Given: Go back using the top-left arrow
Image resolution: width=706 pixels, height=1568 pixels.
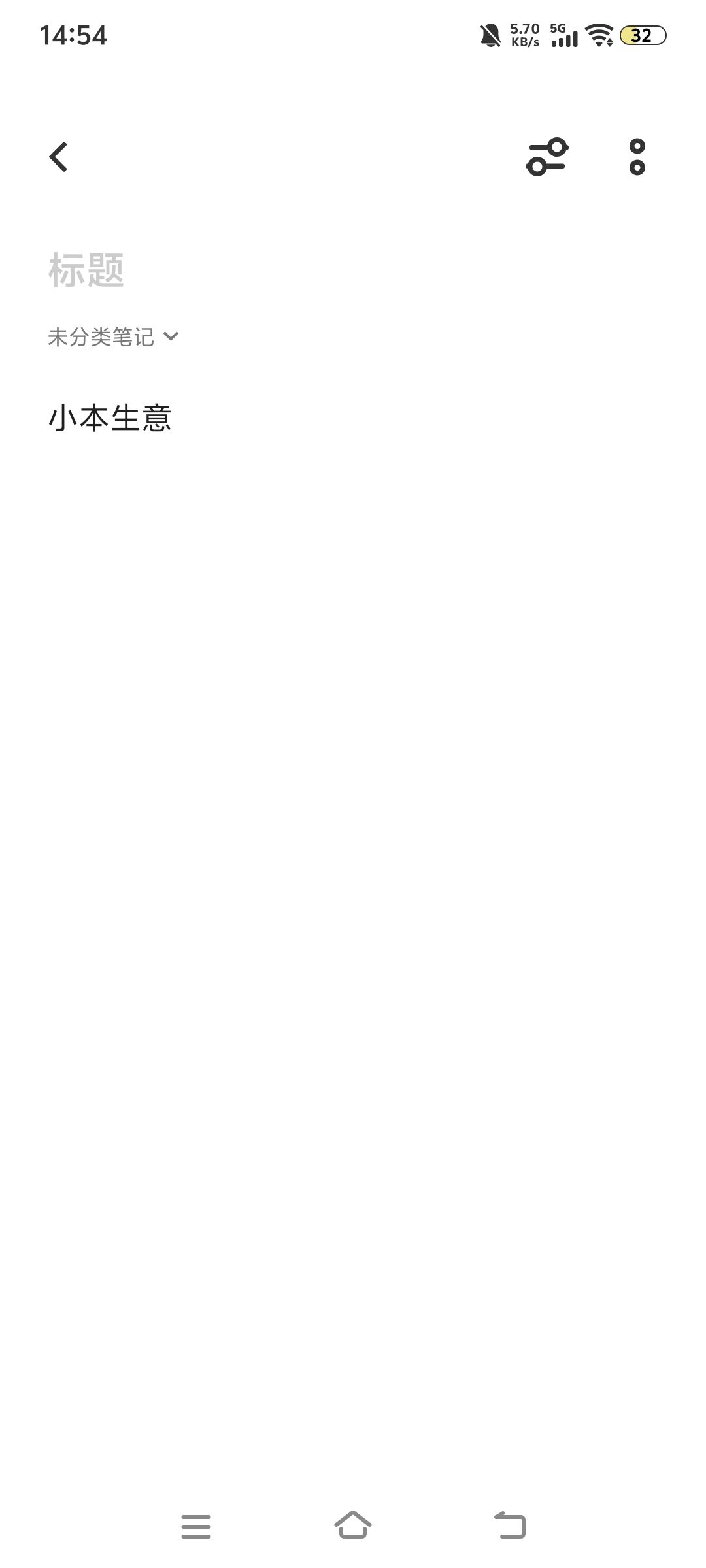Looking at the screenshot, I should (58, 157).
